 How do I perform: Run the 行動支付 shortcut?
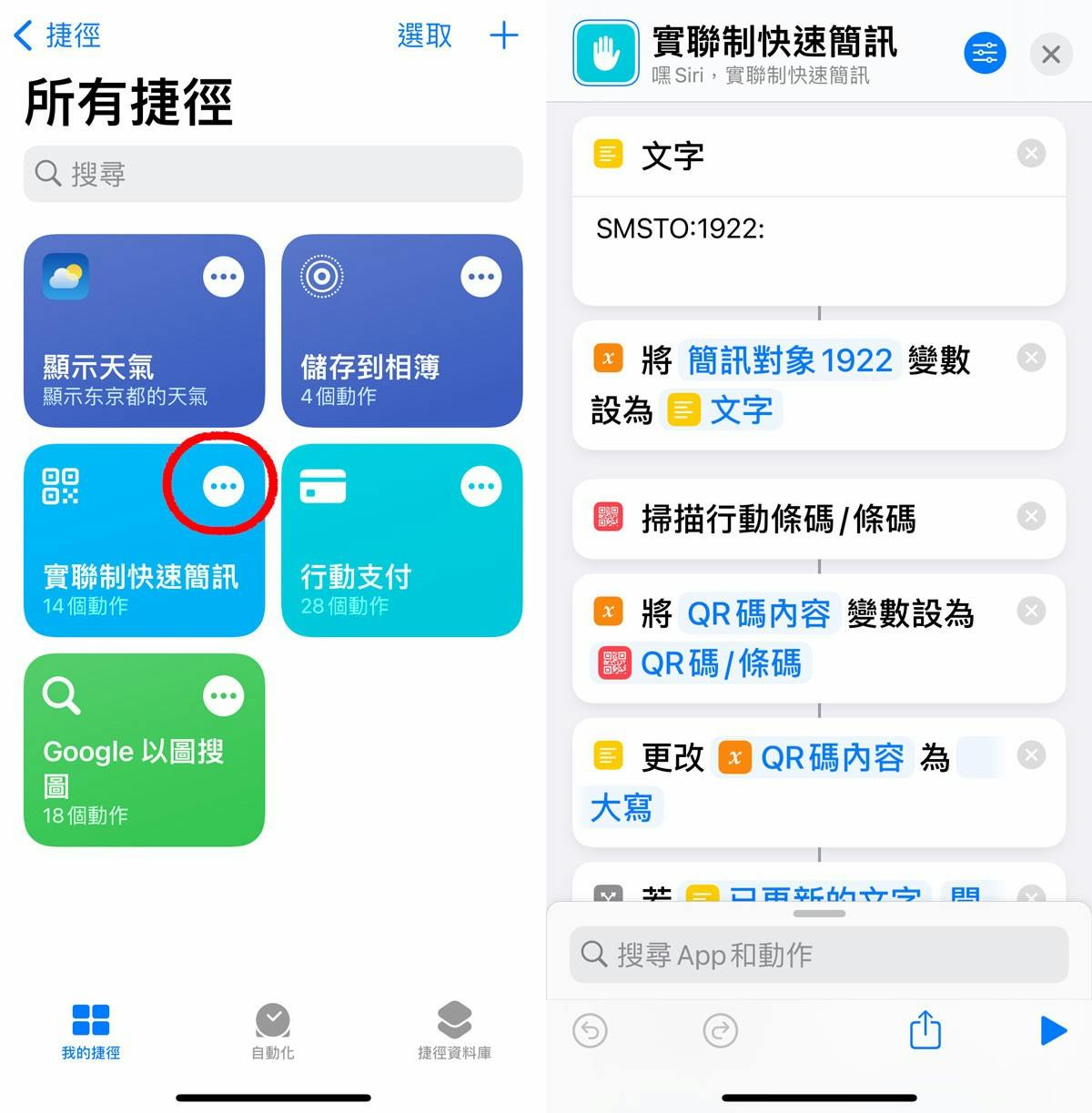tap(382, 564)
